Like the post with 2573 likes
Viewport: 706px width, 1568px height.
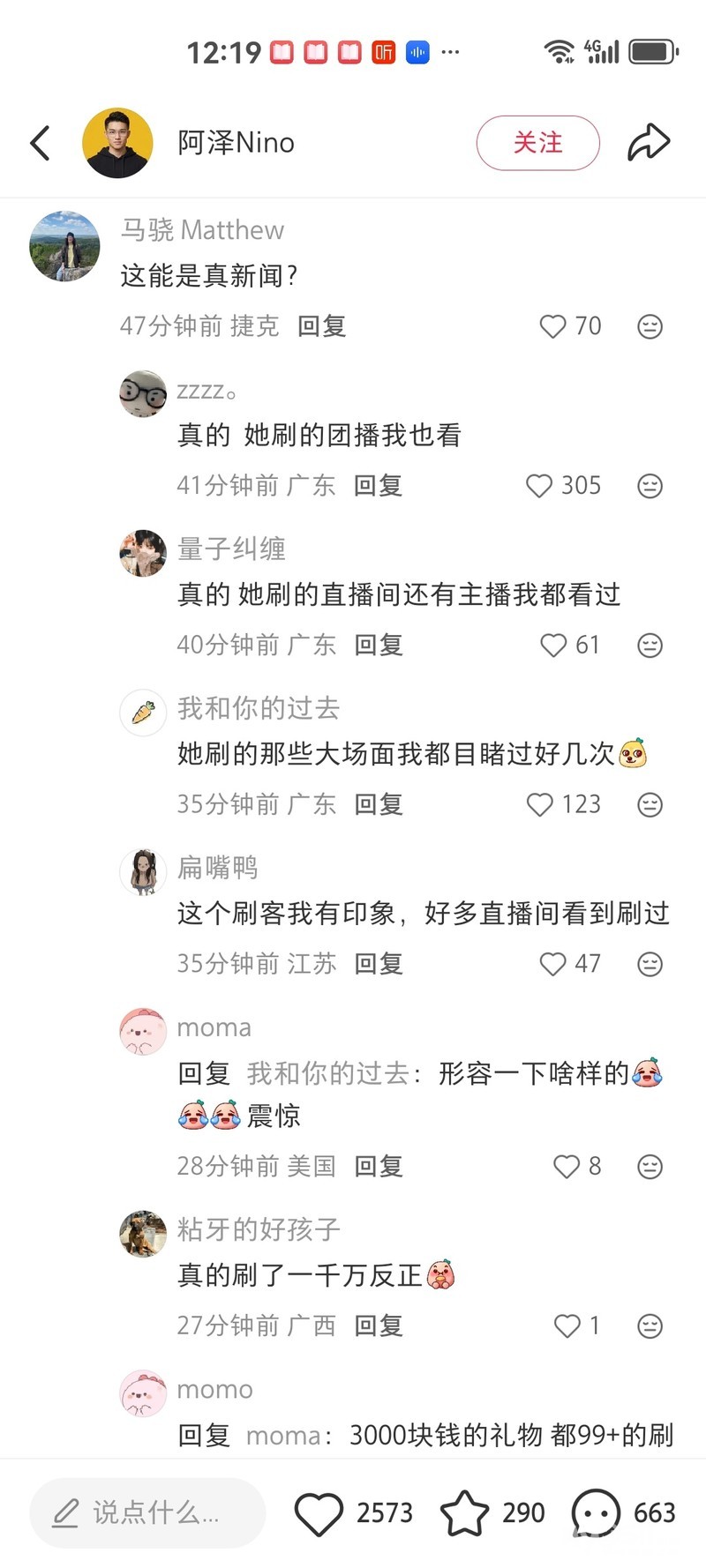319,1513
